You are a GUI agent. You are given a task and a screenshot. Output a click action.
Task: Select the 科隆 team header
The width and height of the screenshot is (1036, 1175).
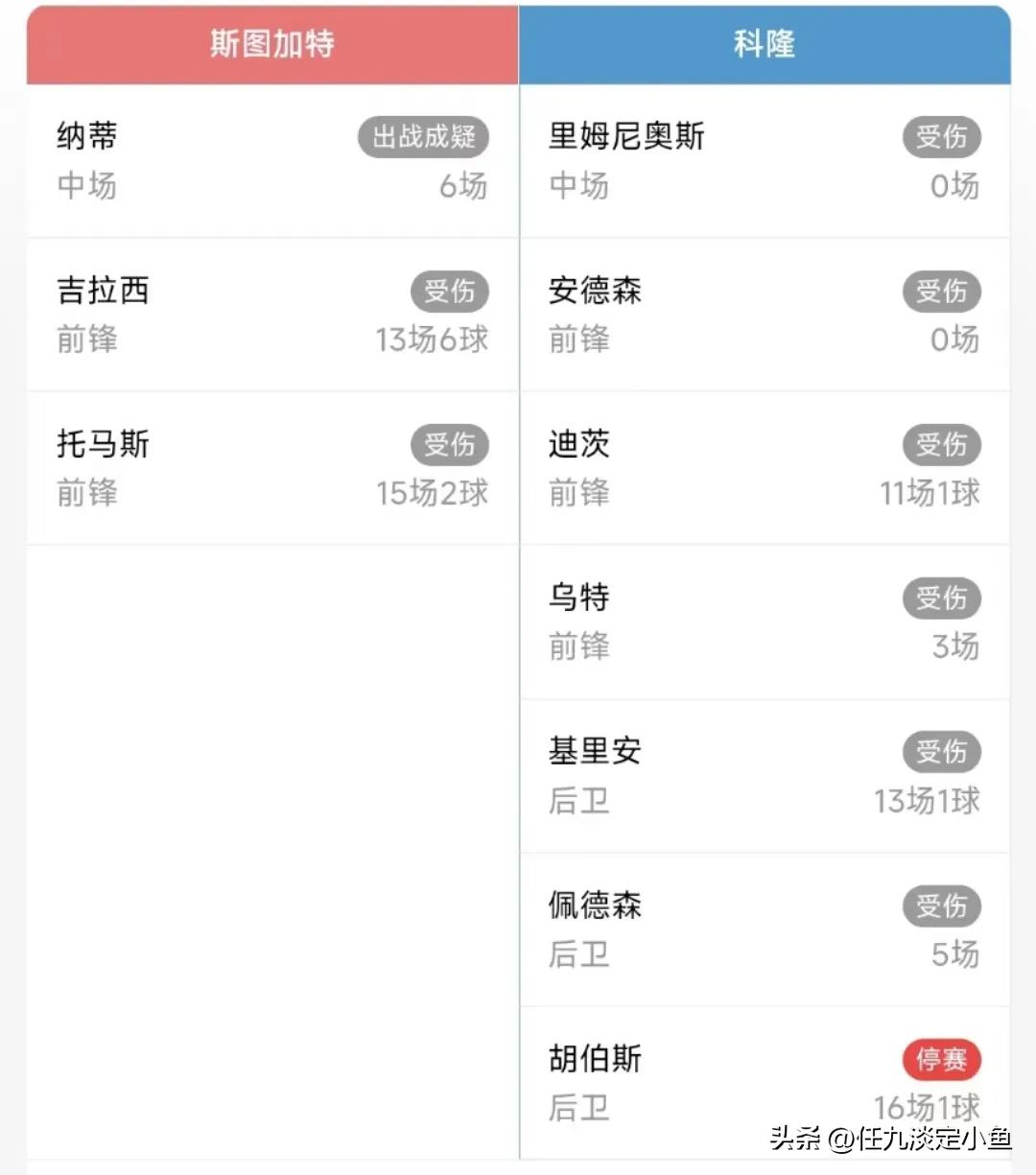click(765, 43)
